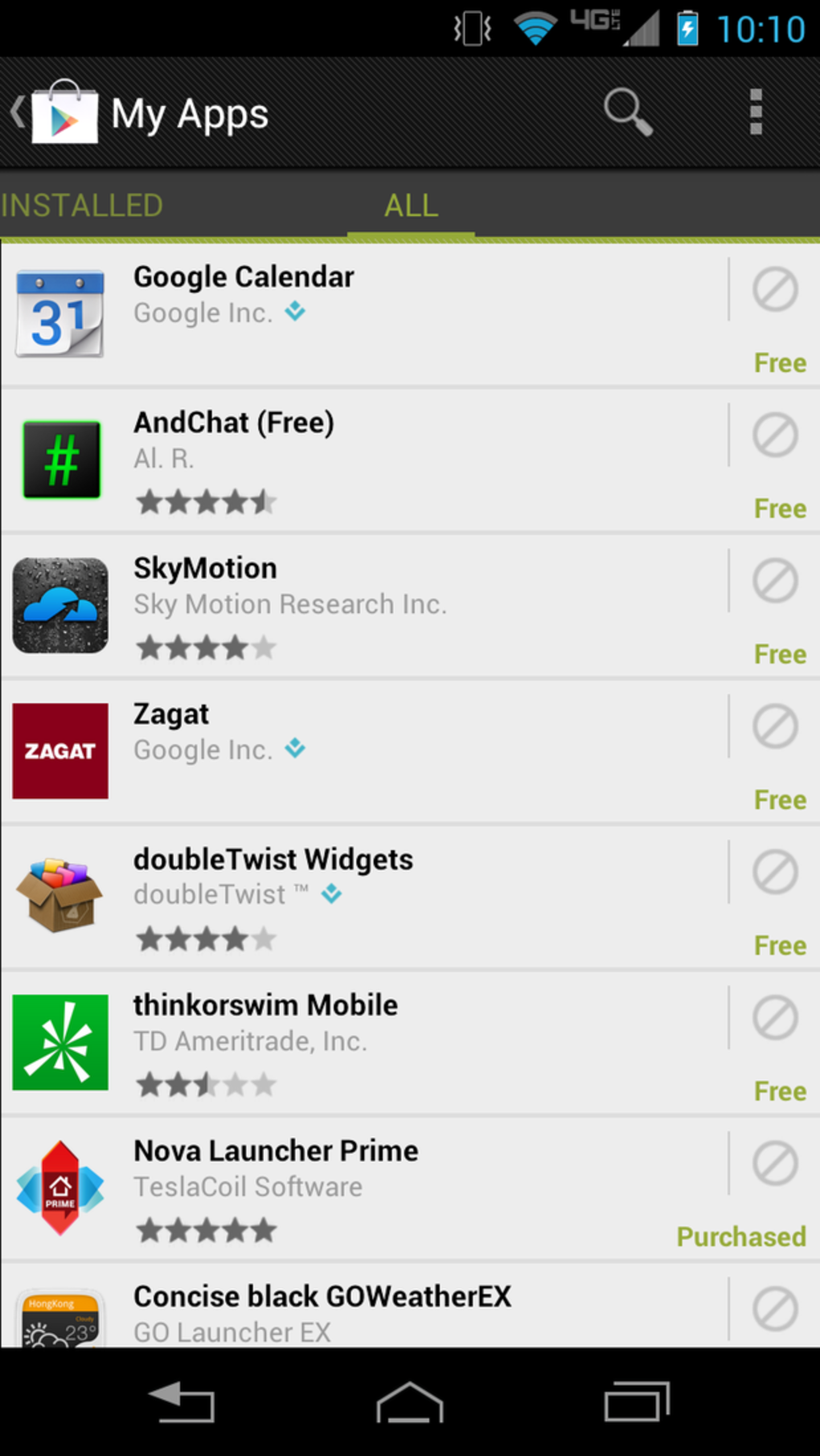820x1456 pixels.
Task: View thinkorswim Mobile app details
Action: click(x=362, y=1042)
